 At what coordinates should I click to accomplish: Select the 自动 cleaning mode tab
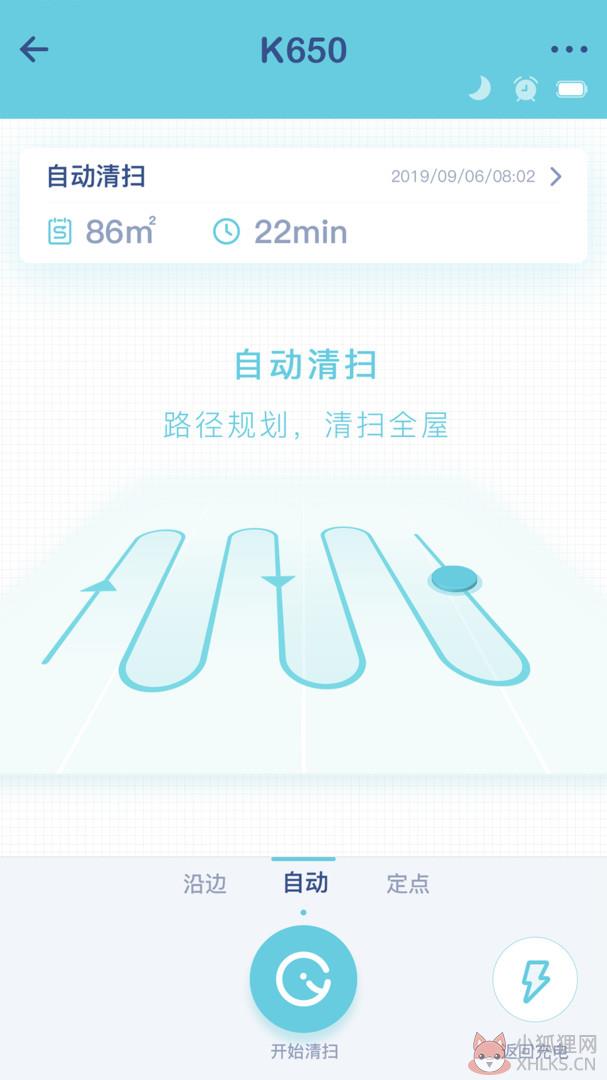(305, 882)
